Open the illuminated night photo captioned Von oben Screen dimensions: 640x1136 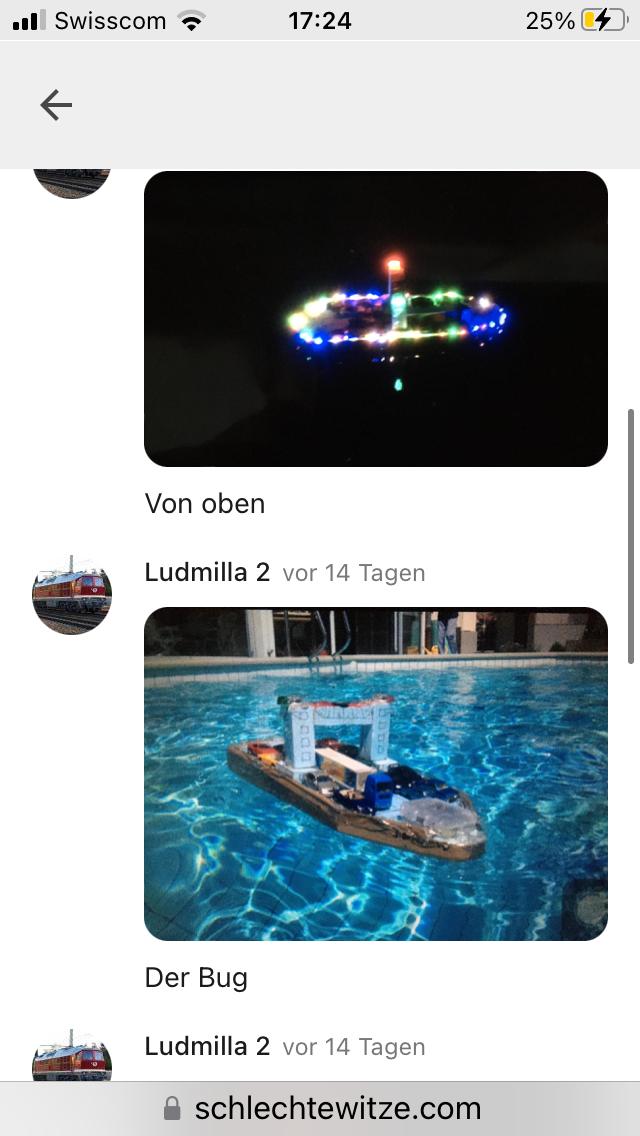pyautogui.click(x=376, y=319)
